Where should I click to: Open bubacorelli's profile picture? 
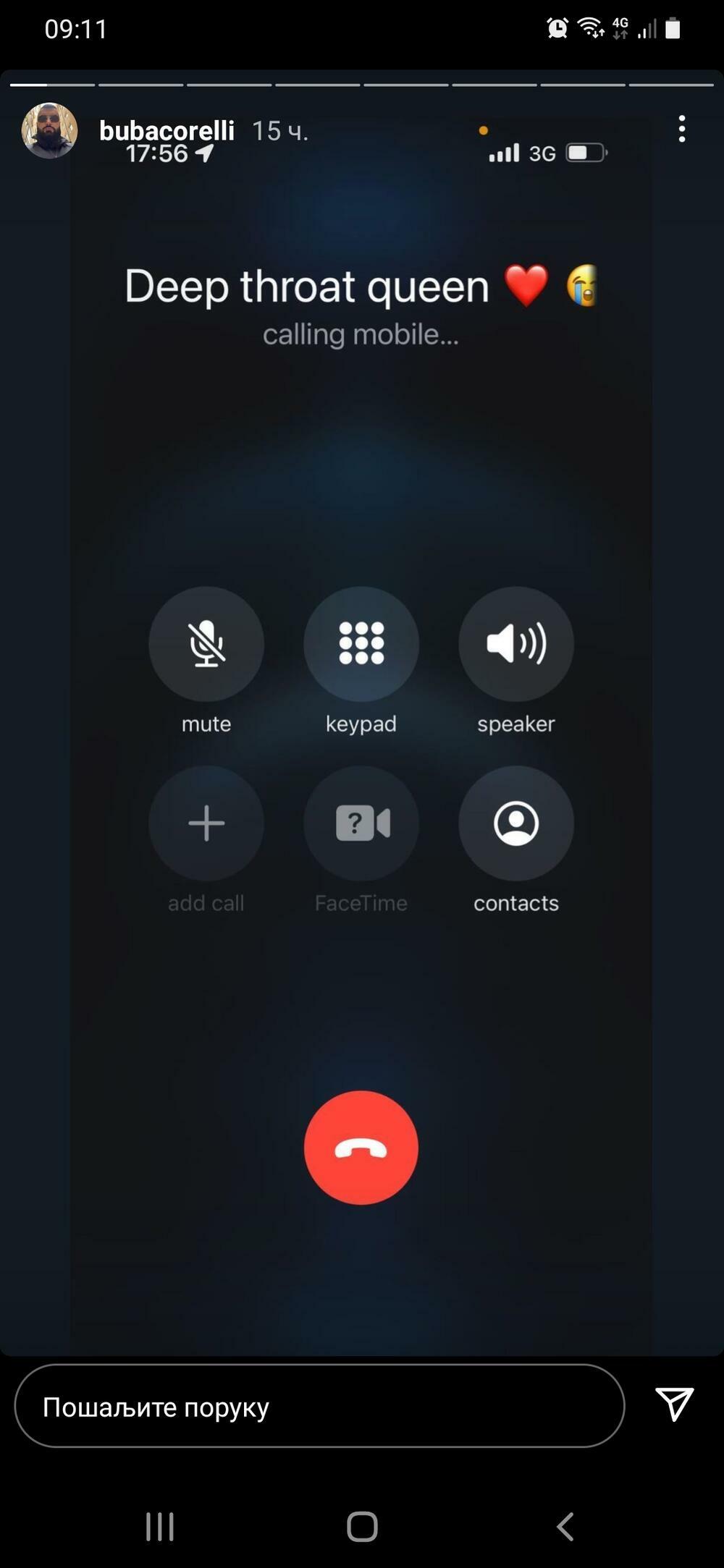[x=49, y=130]
